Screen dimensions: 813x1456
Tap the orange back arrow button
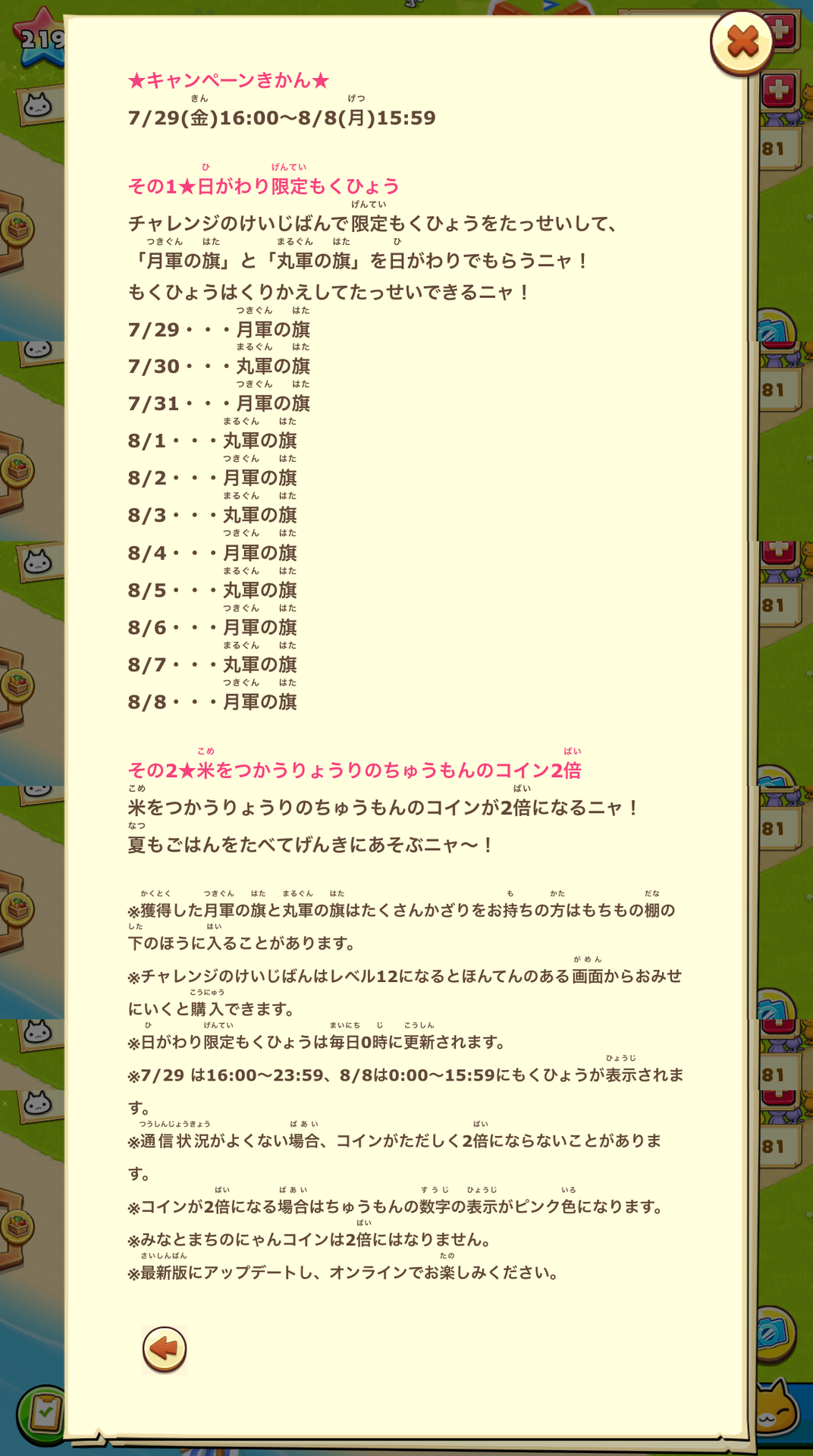[165, 1349]
